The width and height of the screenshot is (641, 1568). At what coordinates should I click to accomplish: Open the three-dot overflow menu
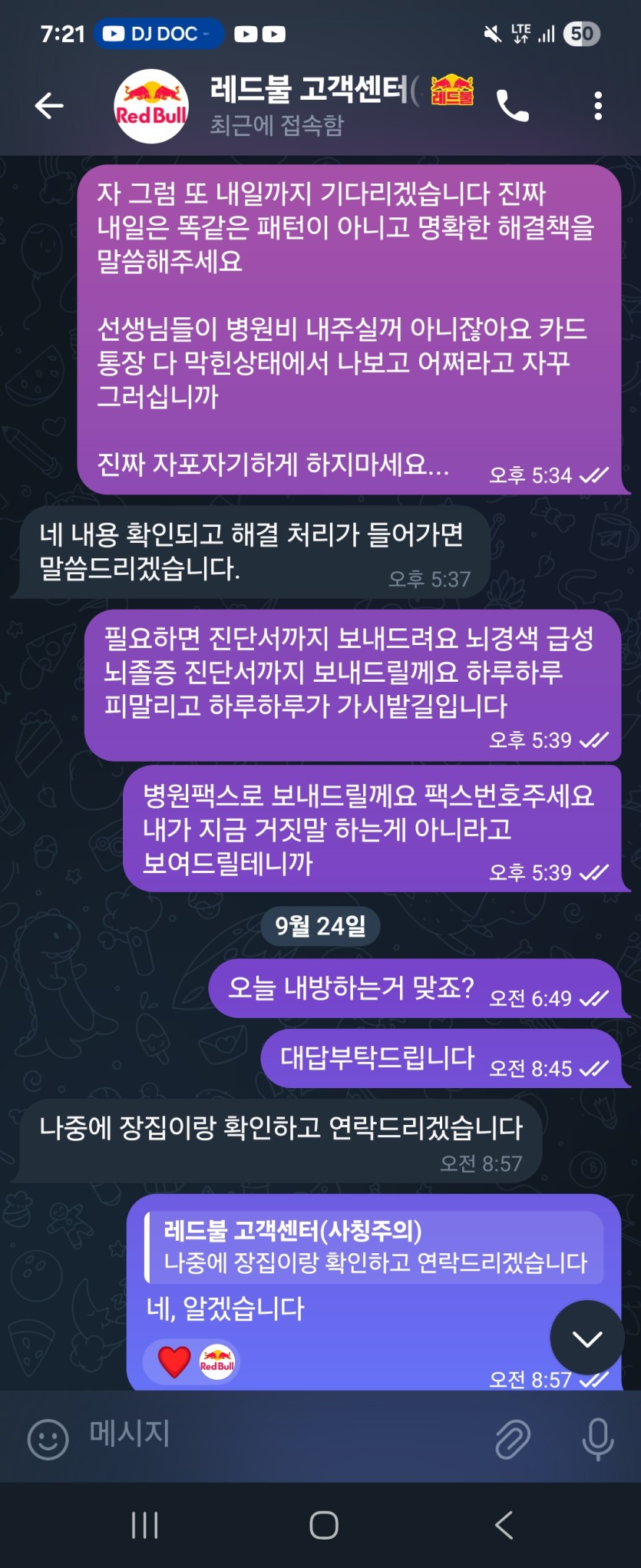pyautogui.click(x=598, y=106)
